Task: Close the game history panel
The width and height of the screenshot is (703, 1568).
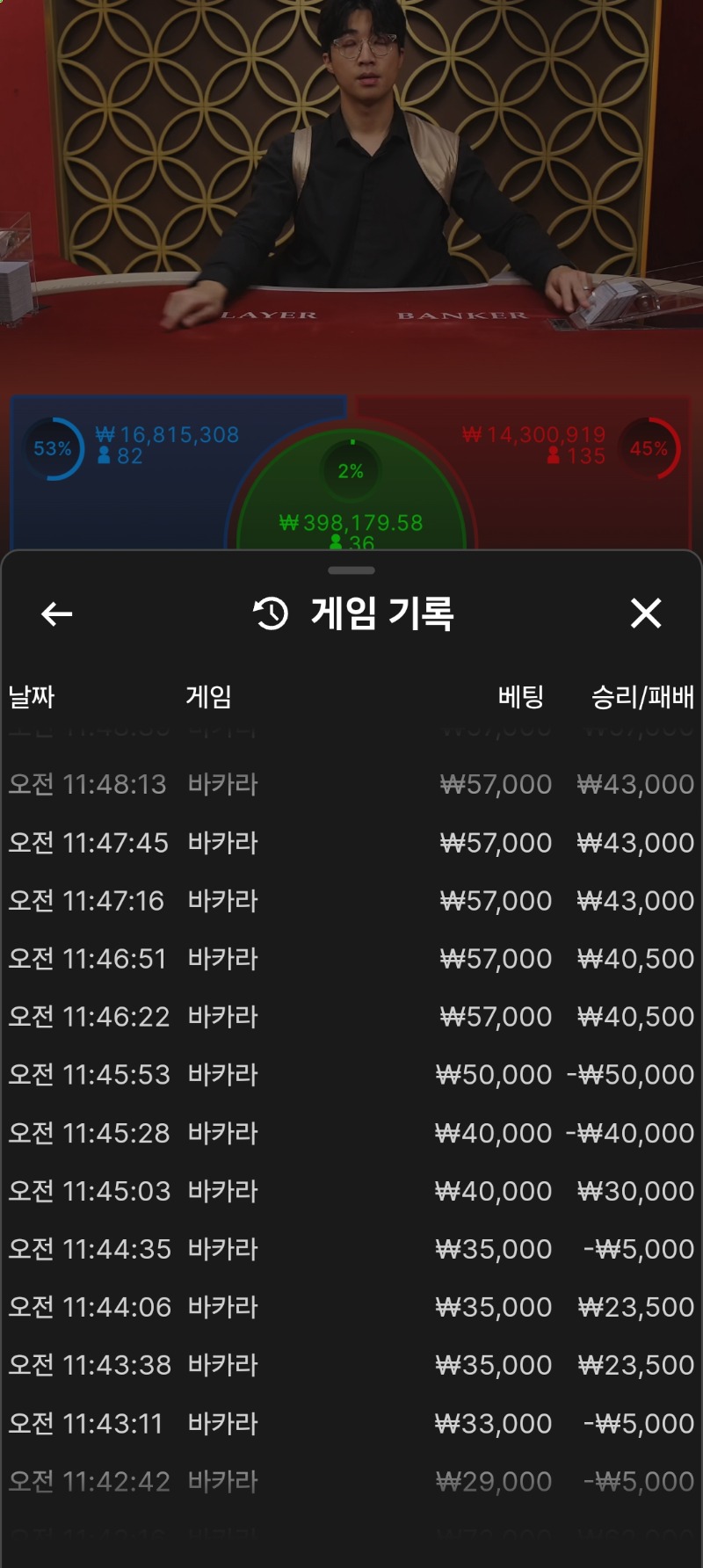Action: coord(646,613)
